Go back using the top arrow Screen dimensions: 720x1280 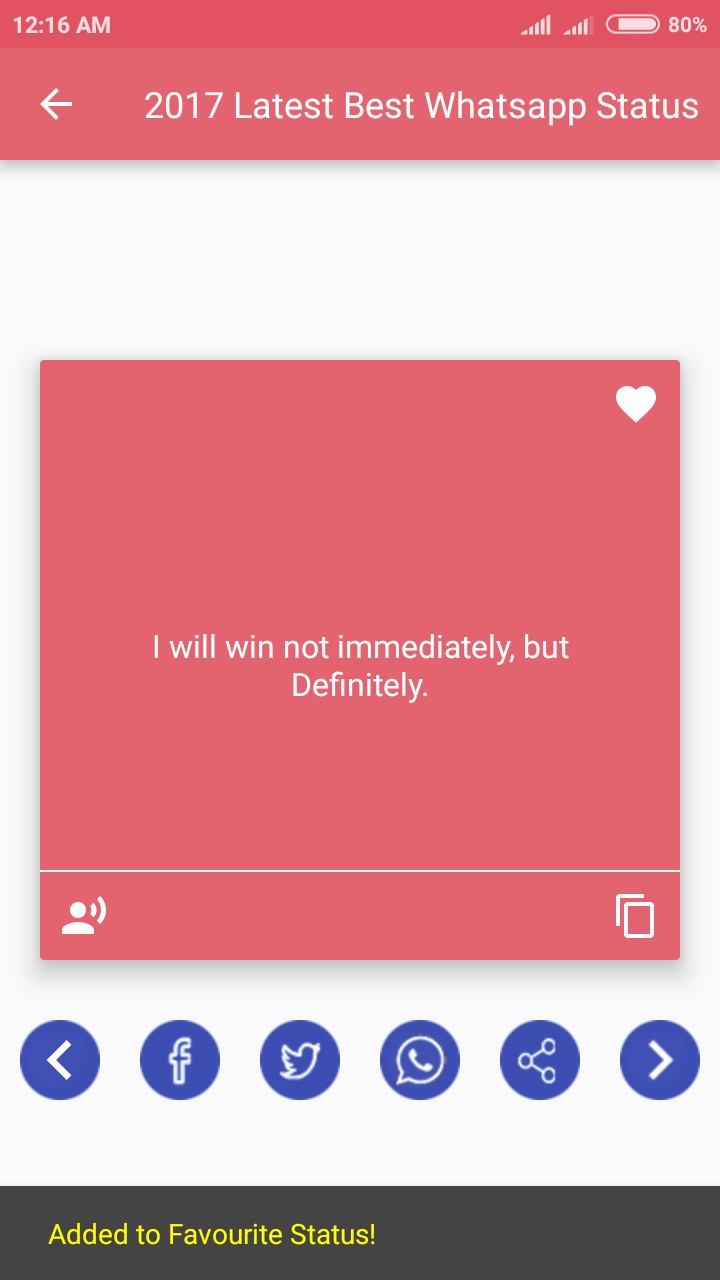coord(56,104)
